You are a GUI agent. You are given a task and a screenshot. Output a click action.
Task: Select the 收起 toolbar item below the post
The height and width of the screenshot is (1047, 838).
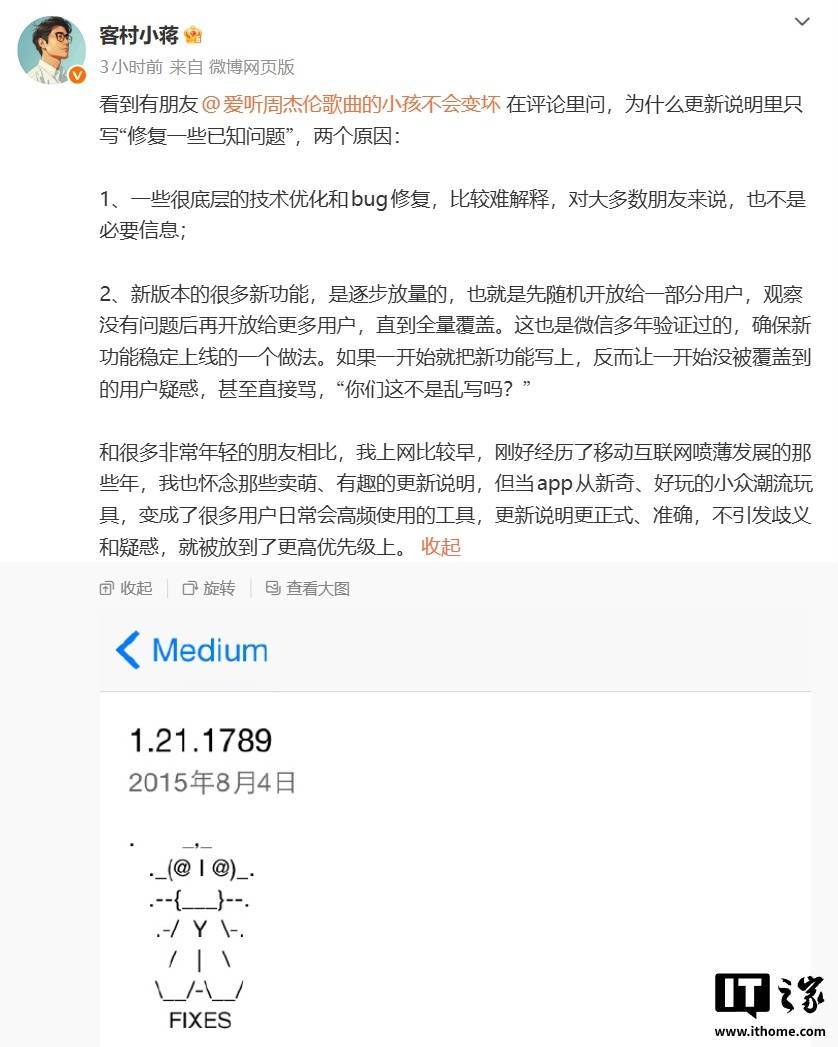point(128,589)
